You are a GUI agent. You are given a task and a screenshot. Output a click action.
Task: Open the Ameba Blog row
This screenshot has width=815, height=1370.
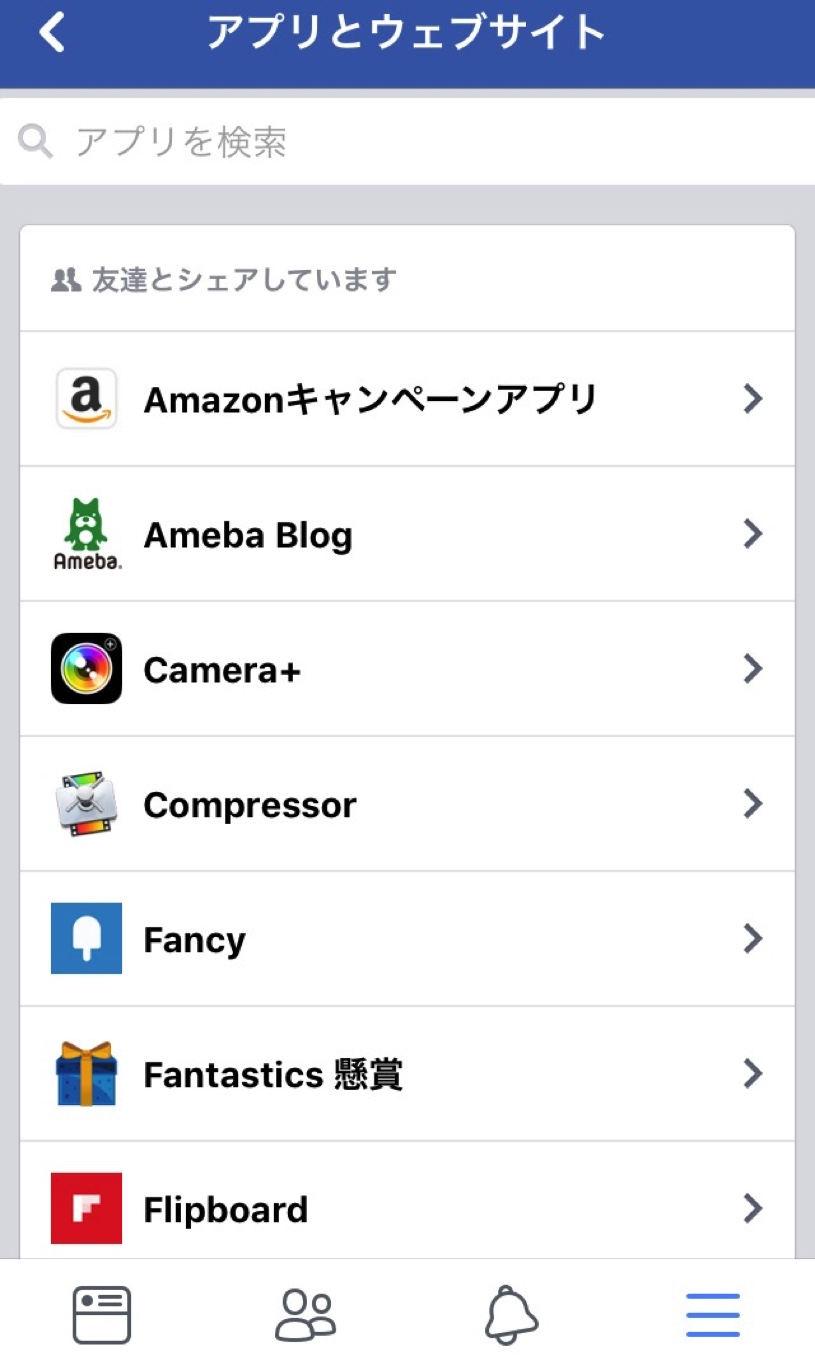point(407,534)
